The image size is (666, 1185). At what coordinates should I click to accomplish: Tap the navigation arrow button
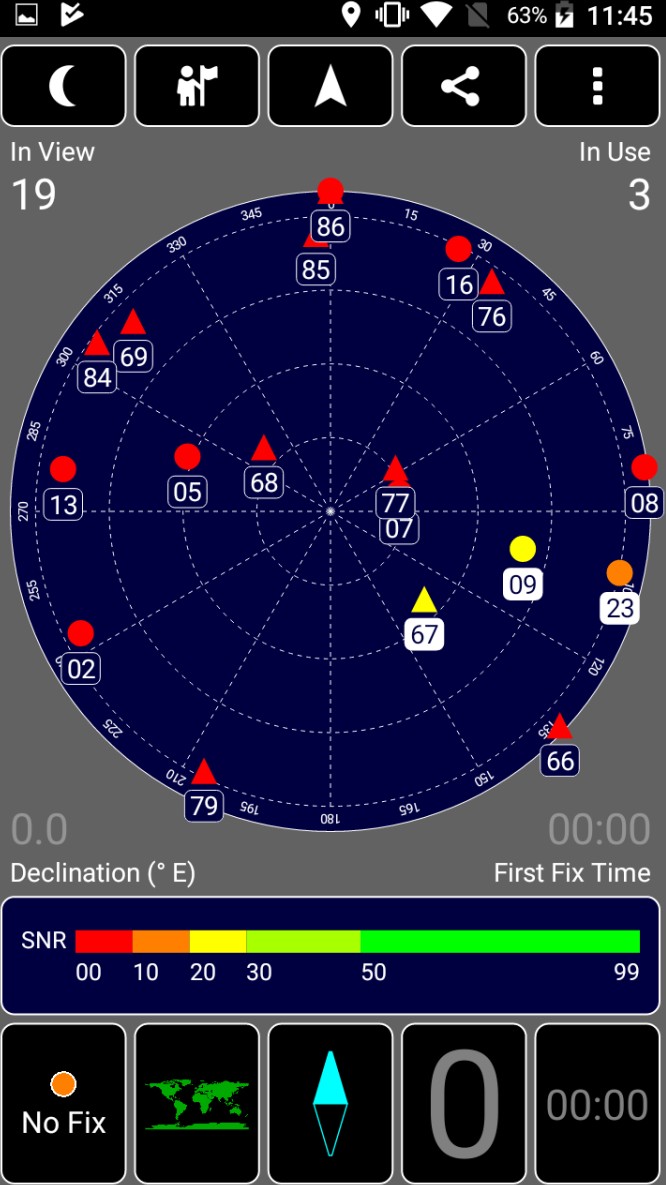coord(330,85)
